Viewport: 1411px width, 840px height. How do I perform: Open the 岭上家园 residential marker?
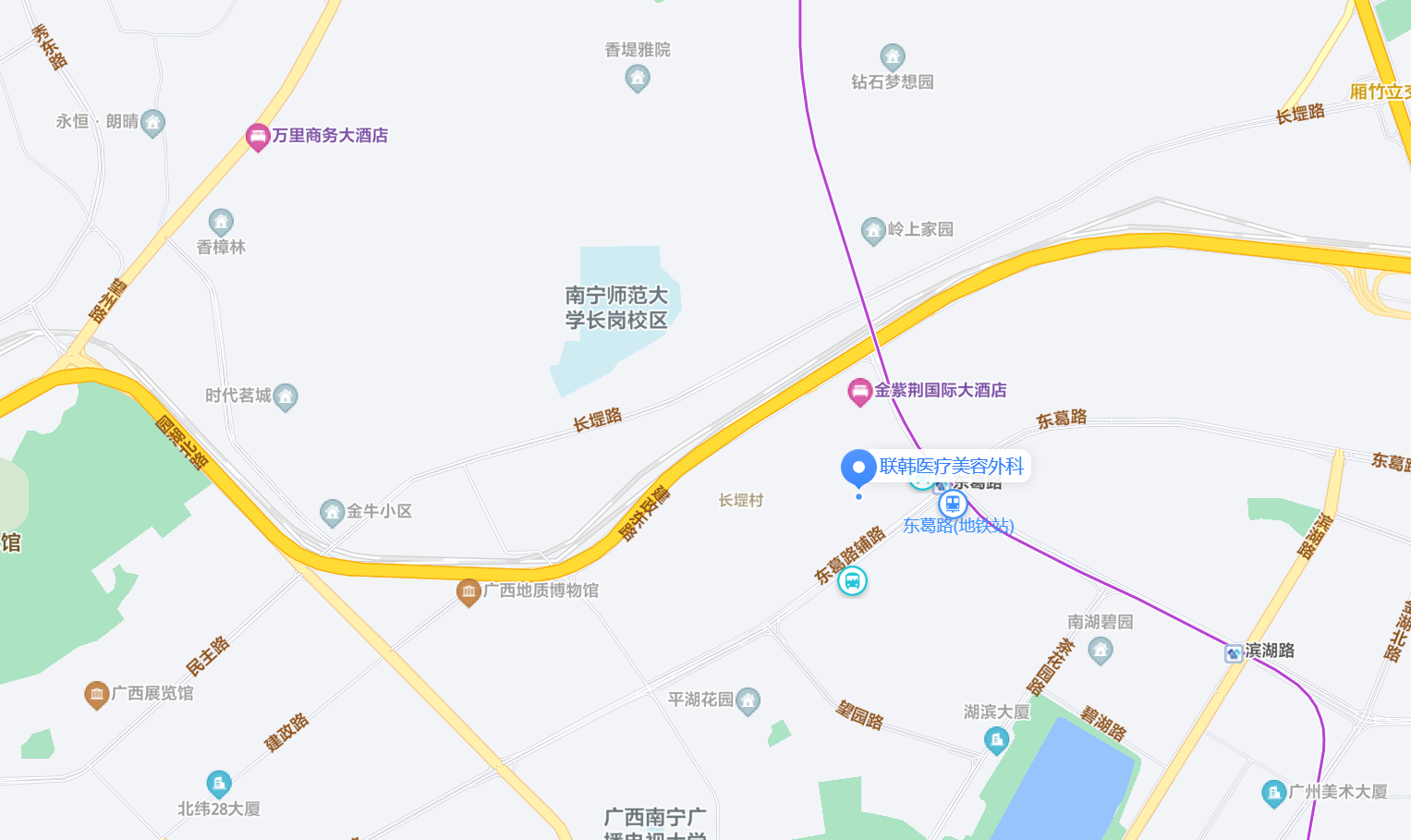[873, 230]
